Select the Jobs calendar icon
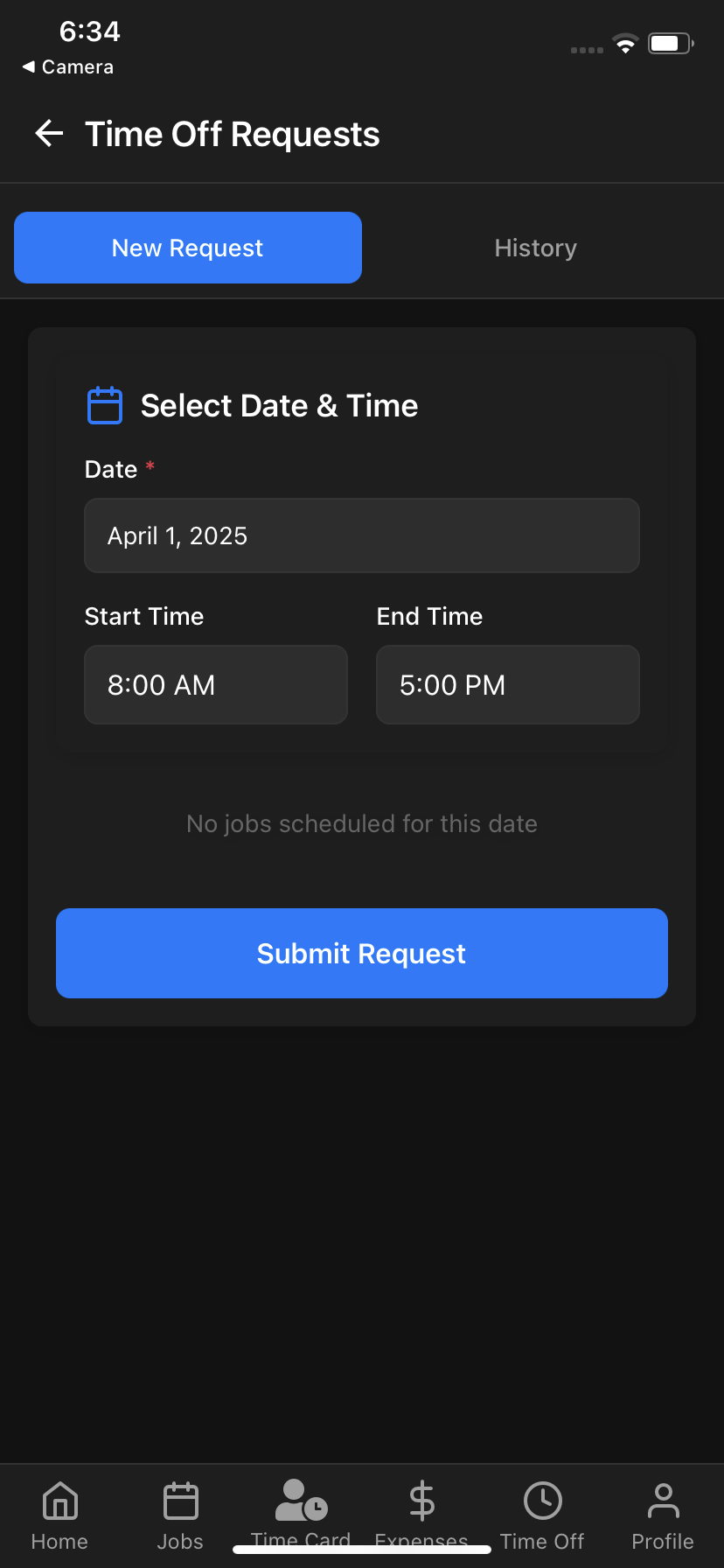Screen dimensions: 724x1568 tap(179, 1500)
